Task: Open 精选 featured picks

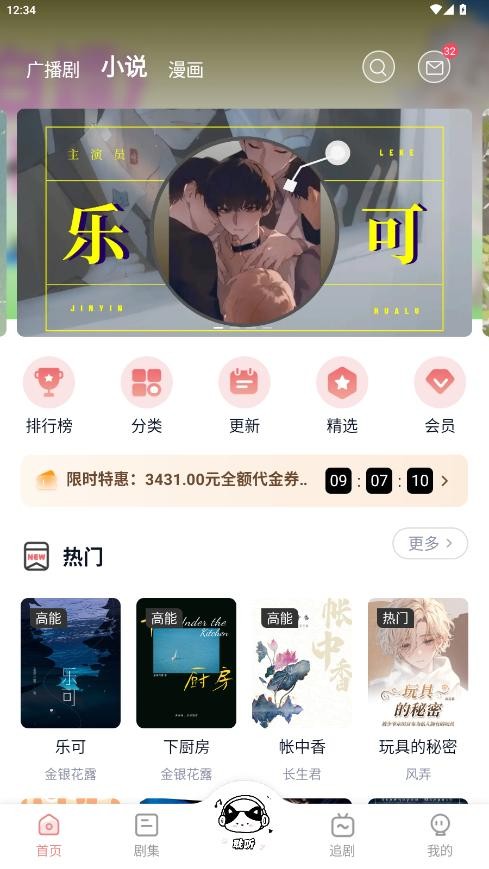Action: point(342,396)
